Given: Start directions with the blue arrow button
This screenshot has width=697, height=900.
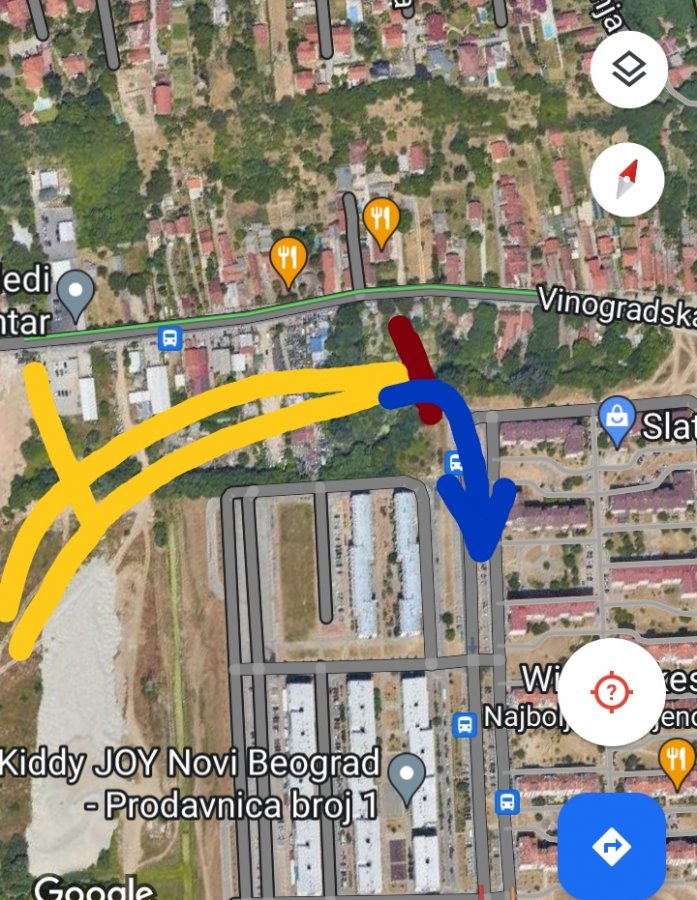Looking at the screenshot, I should point(611,846).
